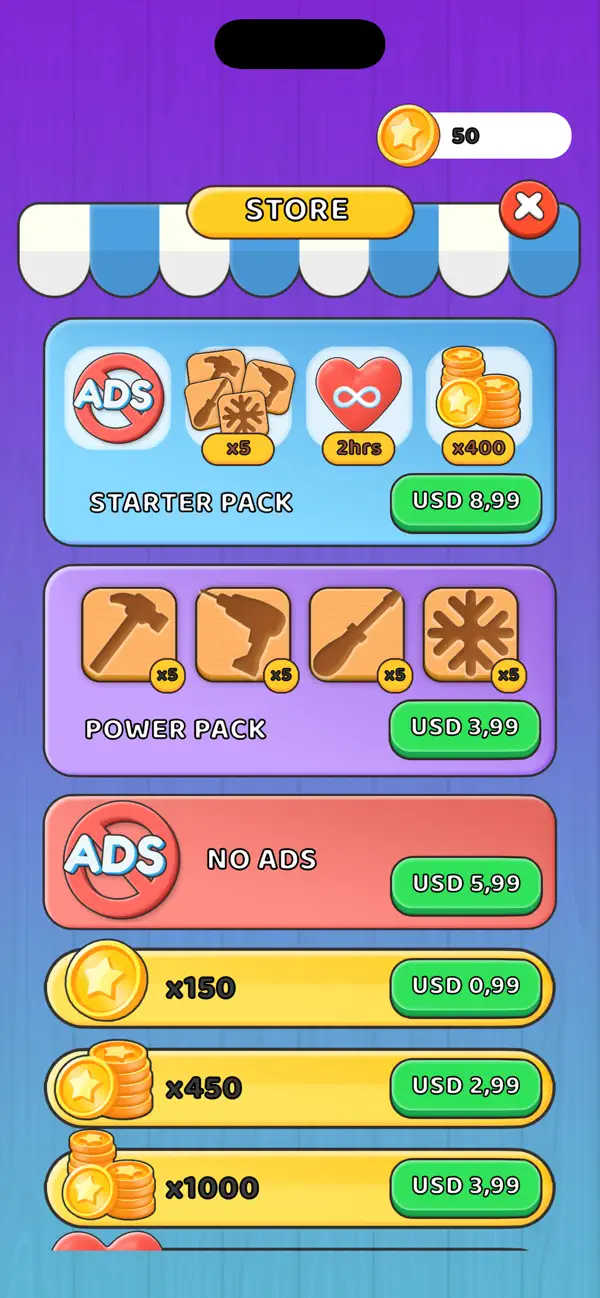This screenshot has height=1298, width=600.
Task: Buy the Starter Pack for USD 8,99
Action: coord(466,503)
